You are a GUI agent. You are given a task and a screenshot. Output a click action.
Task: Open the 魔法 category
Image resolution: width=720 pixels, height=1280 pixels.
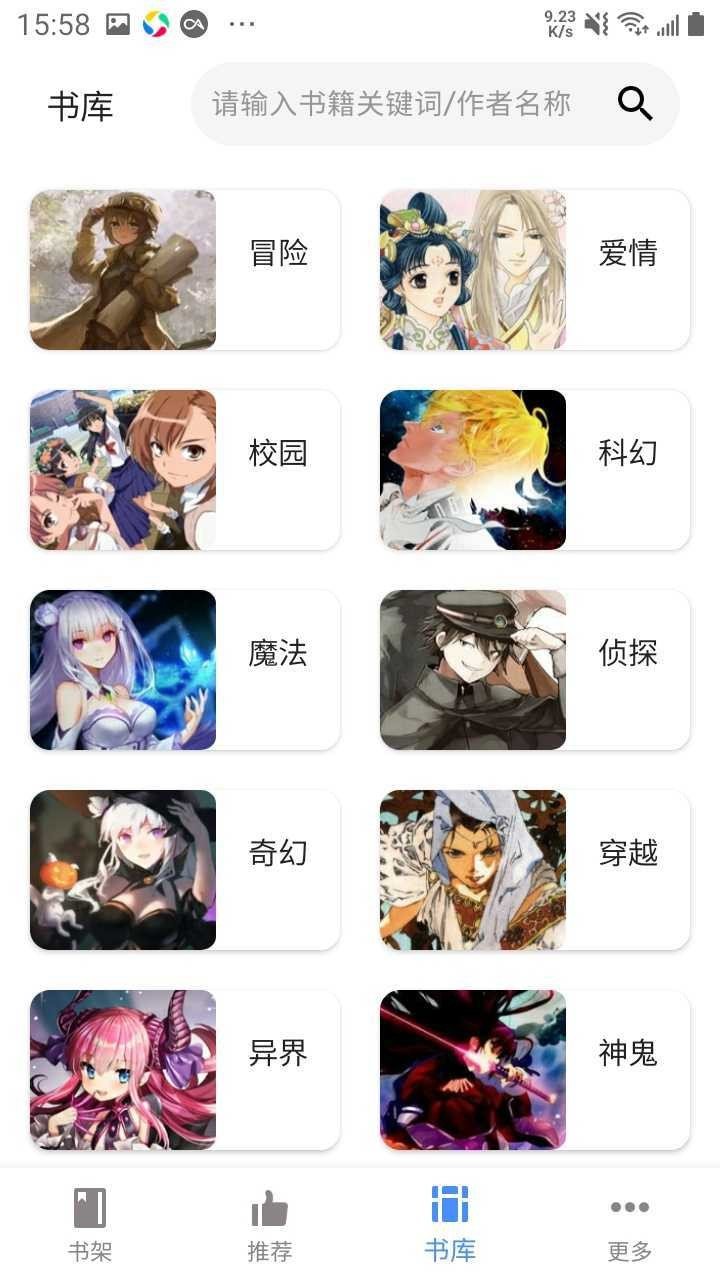185,670
